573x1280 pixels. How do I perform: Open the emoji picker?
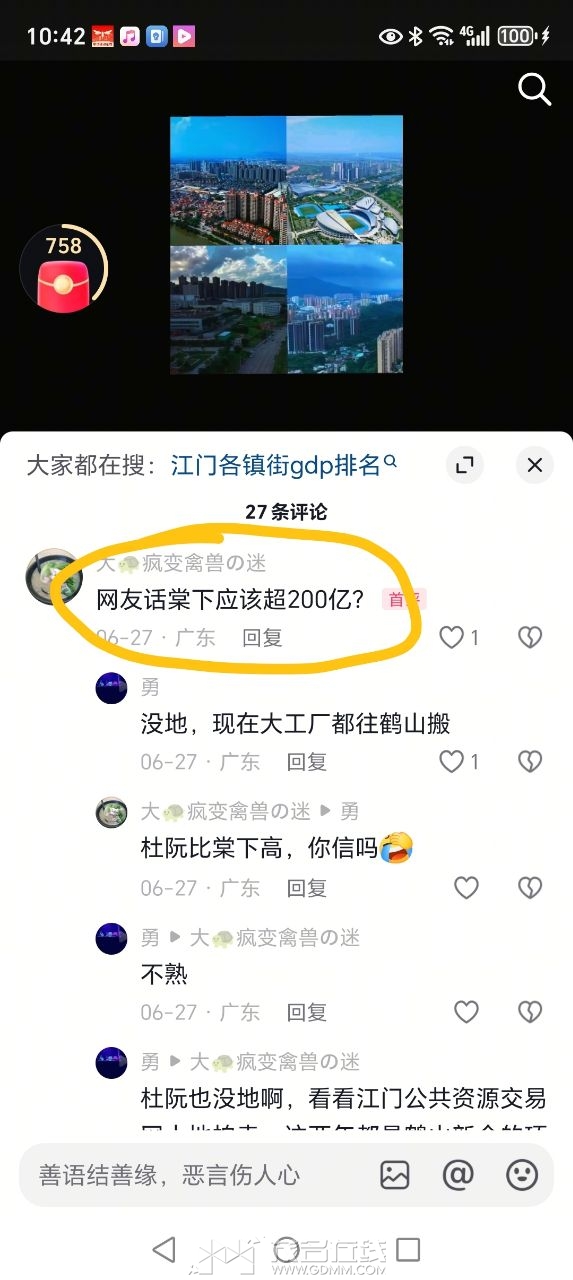point(522,1175)
